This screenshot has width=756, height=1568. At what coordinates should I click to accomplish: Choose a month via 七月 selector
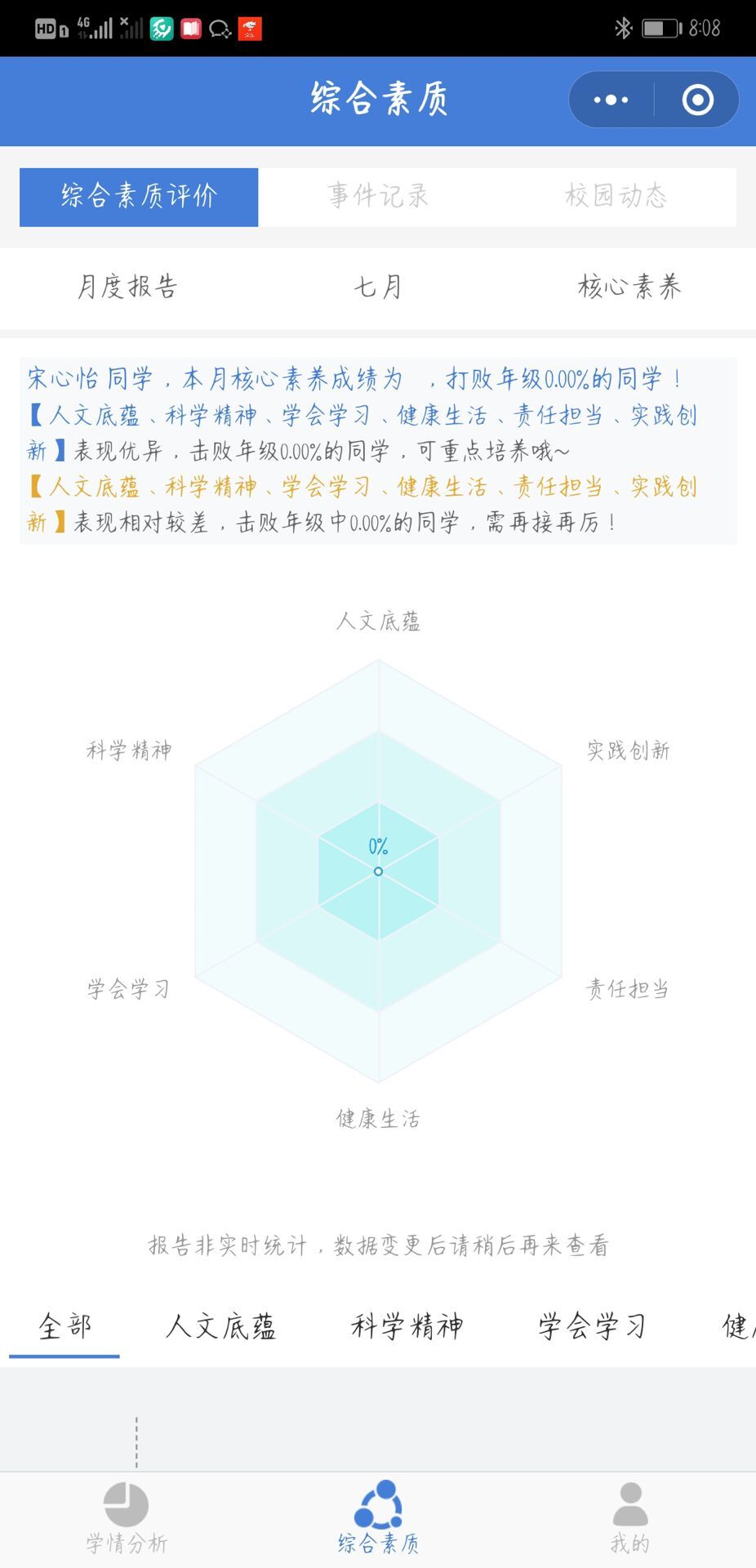coord(378,287)
